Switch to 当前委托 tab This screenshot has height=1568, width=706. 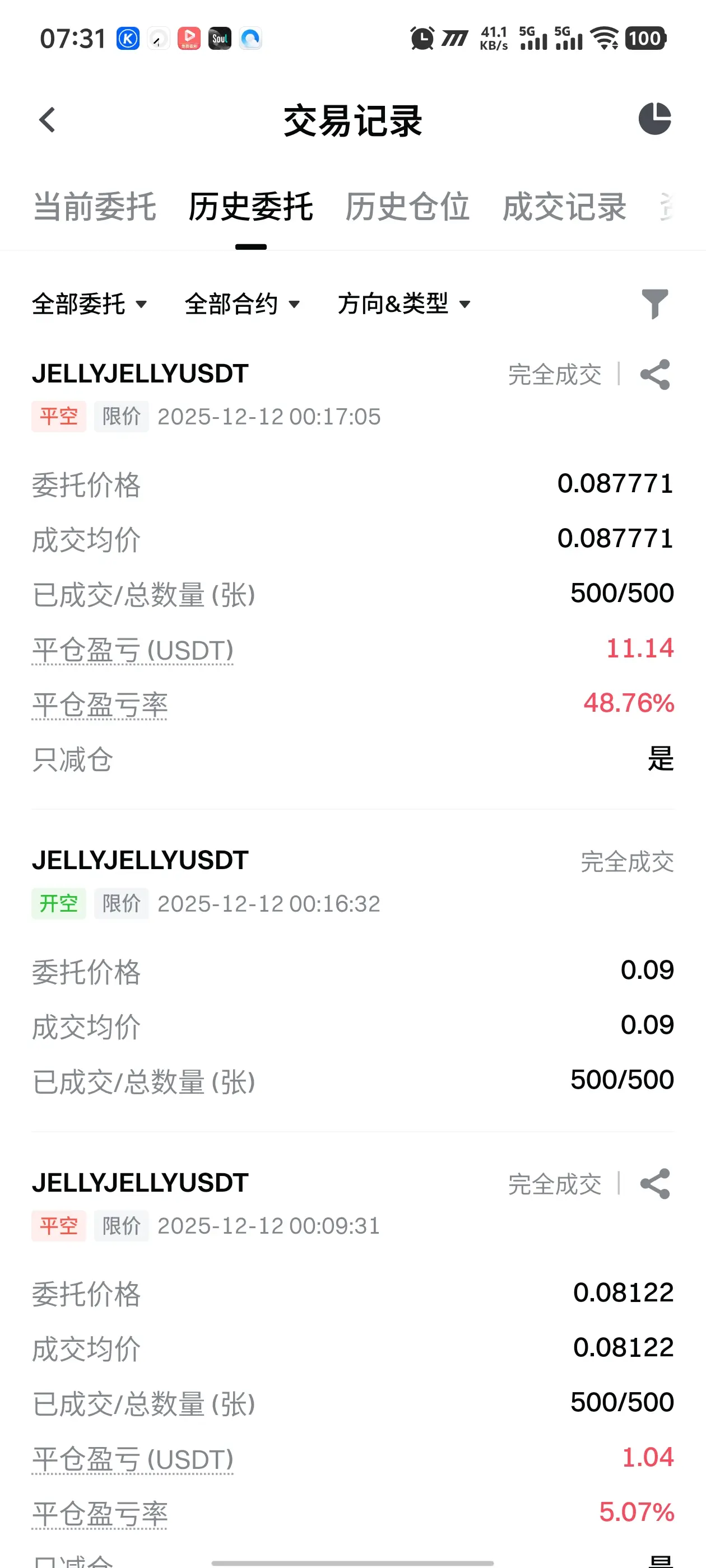point(95,207)
